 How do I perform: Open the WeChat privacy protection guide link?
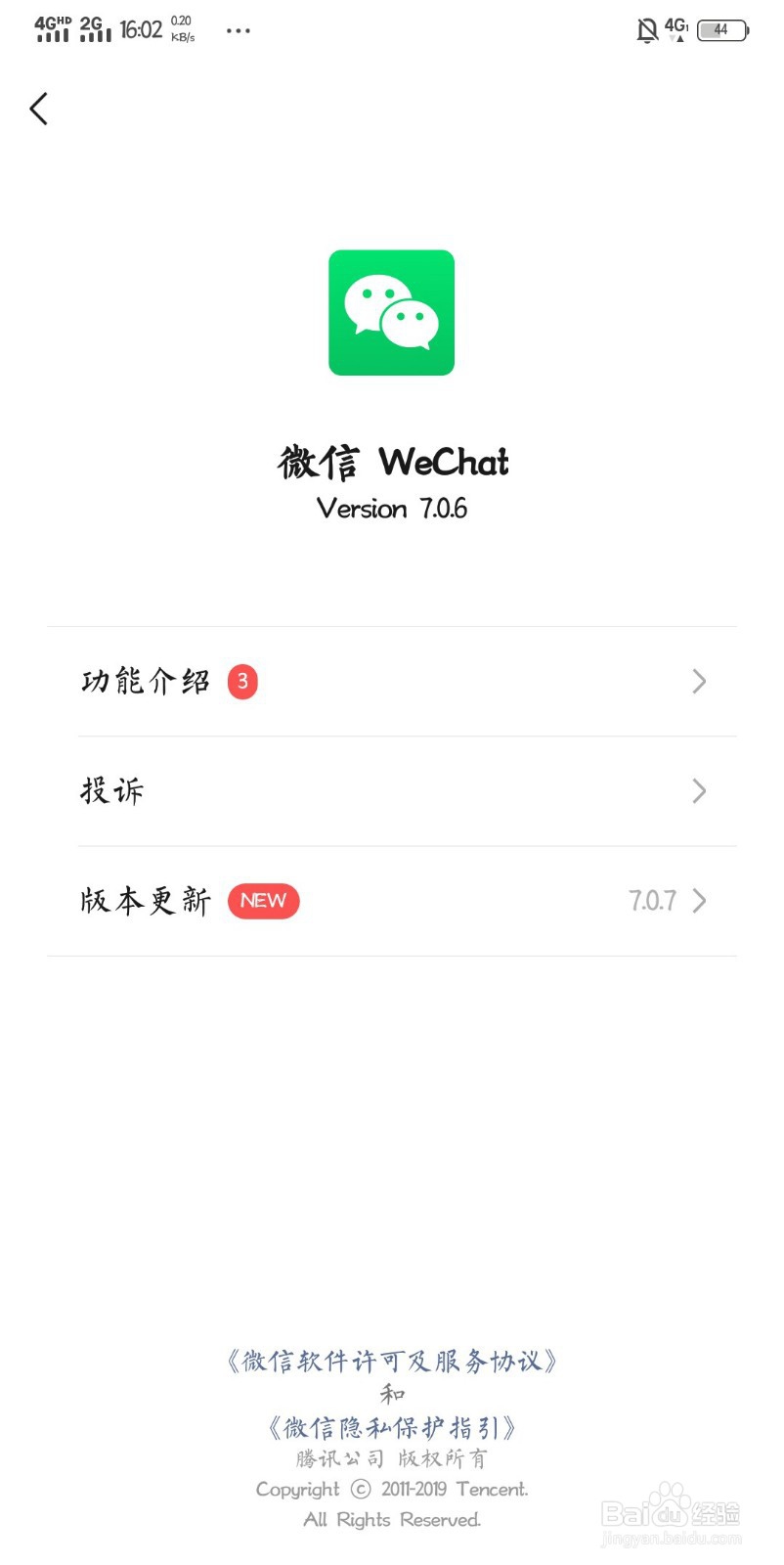pos(391,1426)
